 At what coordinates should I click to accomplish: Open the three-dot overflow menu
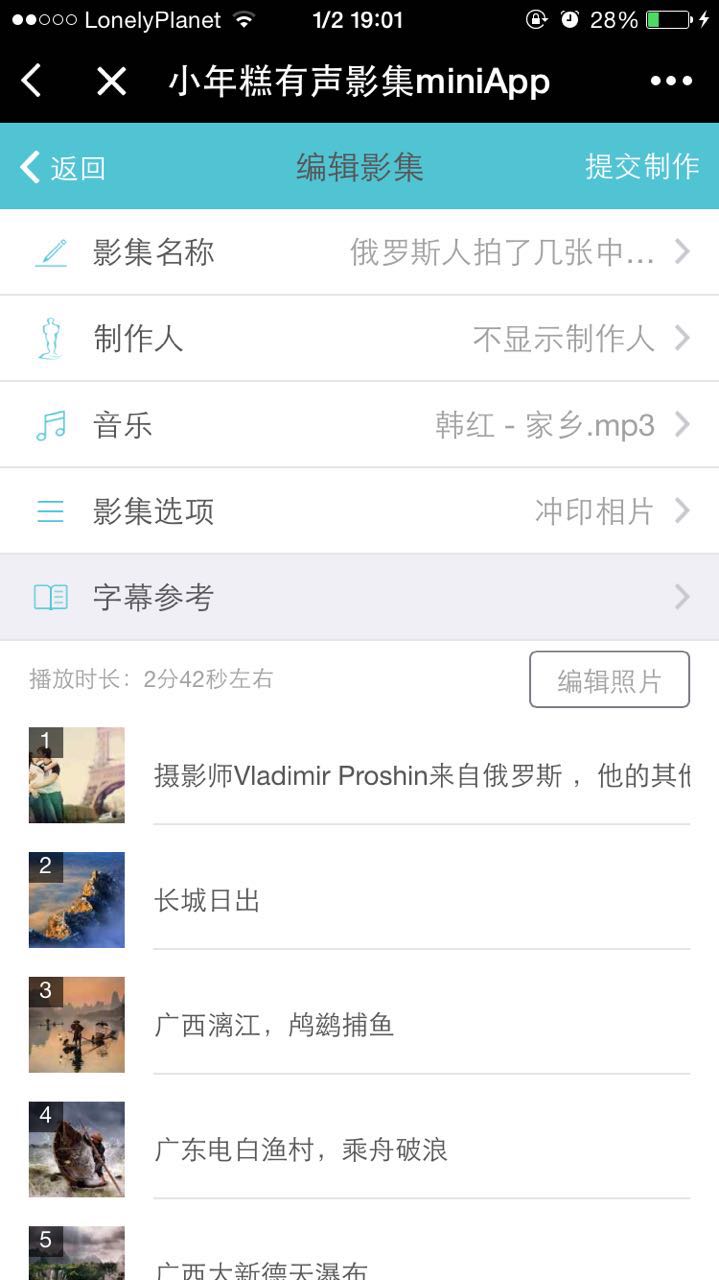coord(670,81)
